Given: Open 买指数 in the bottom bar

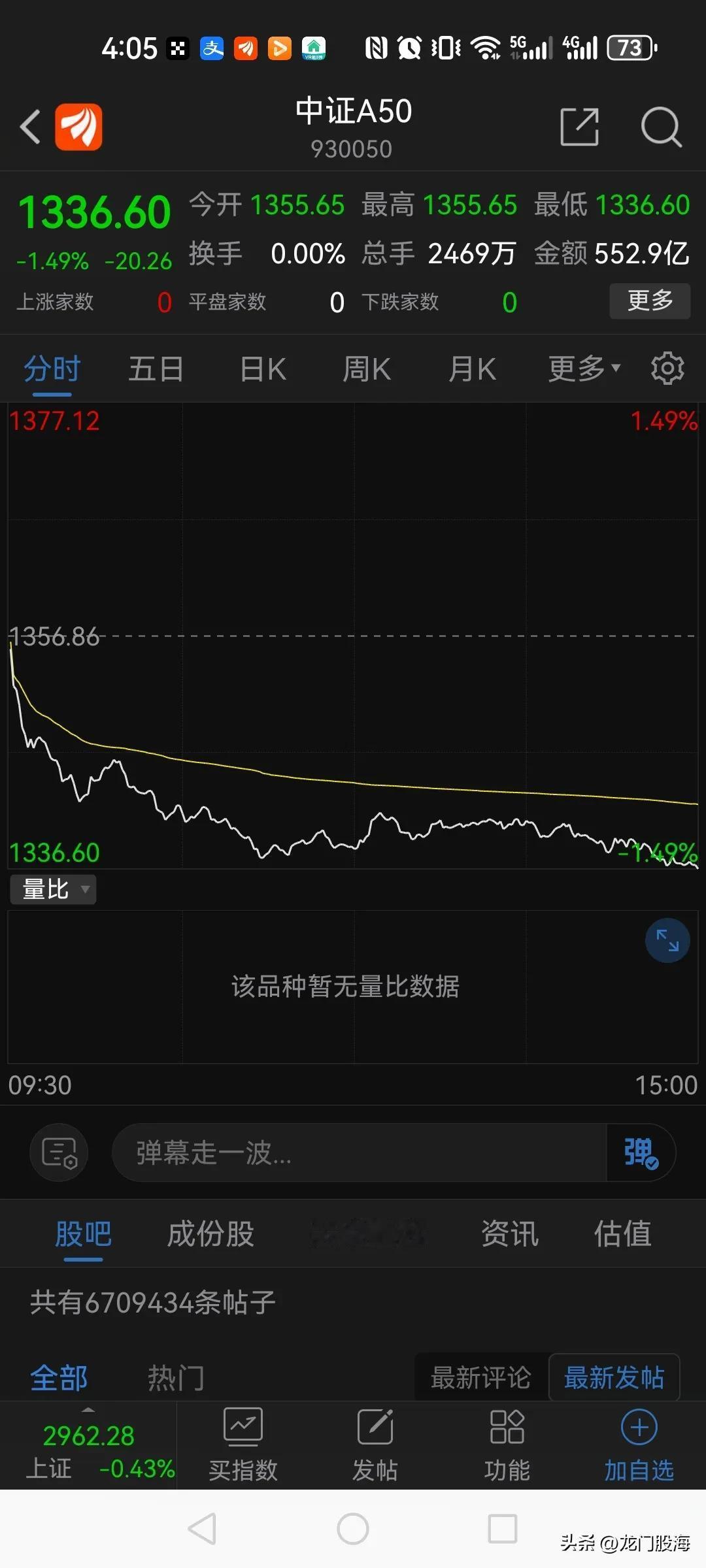Looking at the screenshot, I should click(x=243, y=1445).
